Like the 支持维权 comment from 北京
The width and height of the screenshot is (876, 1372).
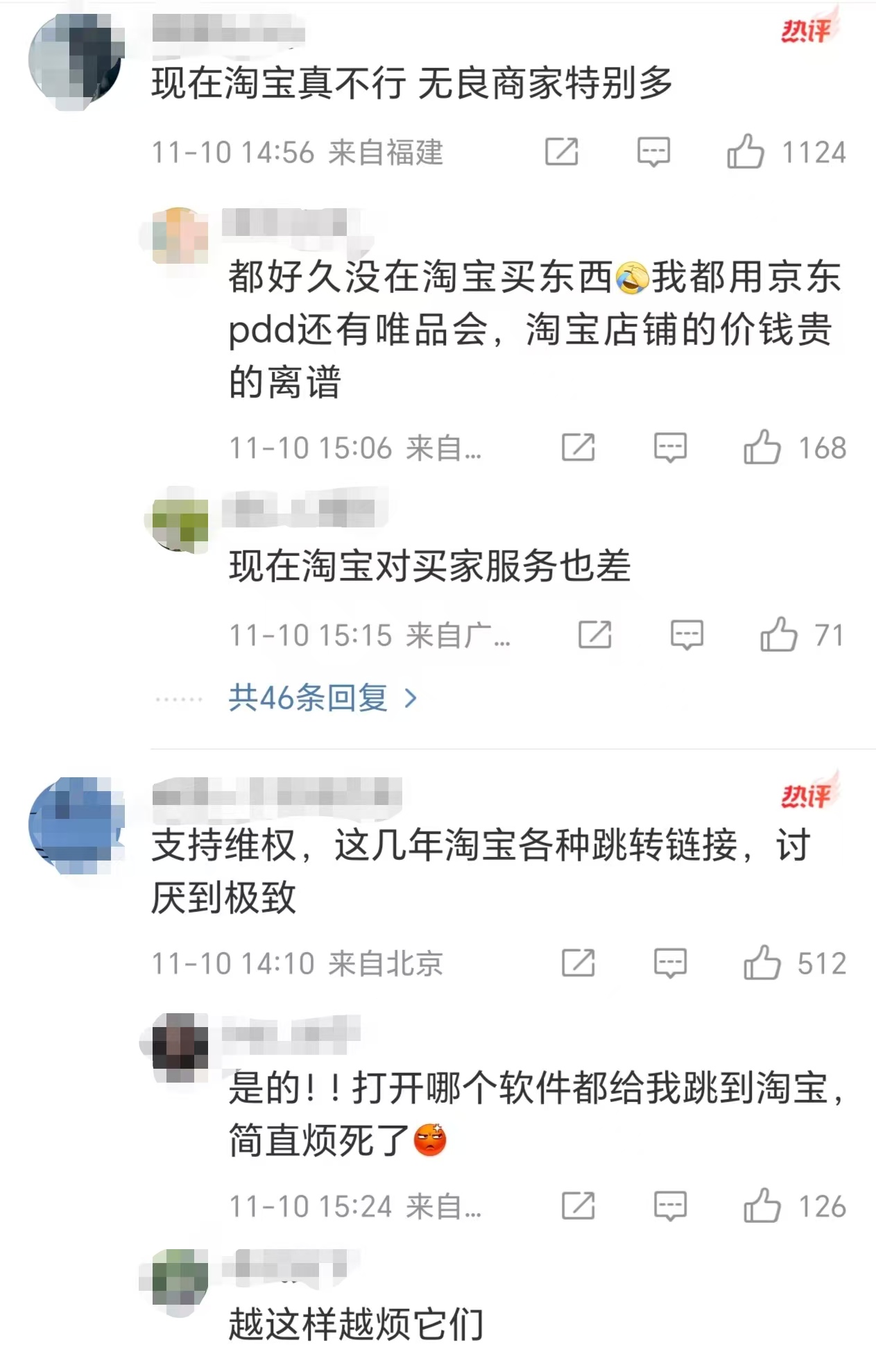tap(762, 963)
